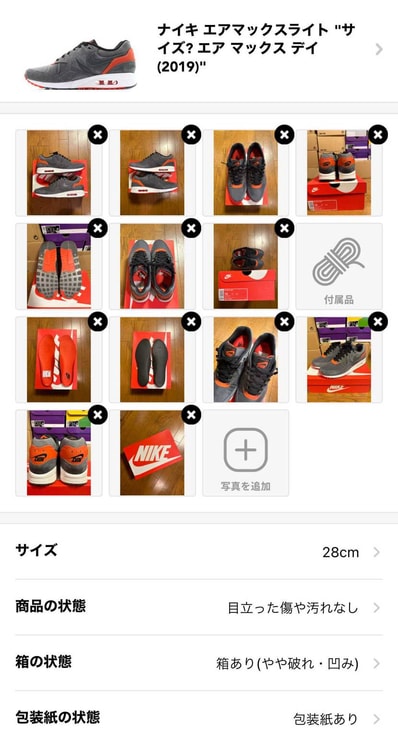This screenshot has width=398, height=736.
Task: Remove the NIKE box lid photo
Action: 191,415
